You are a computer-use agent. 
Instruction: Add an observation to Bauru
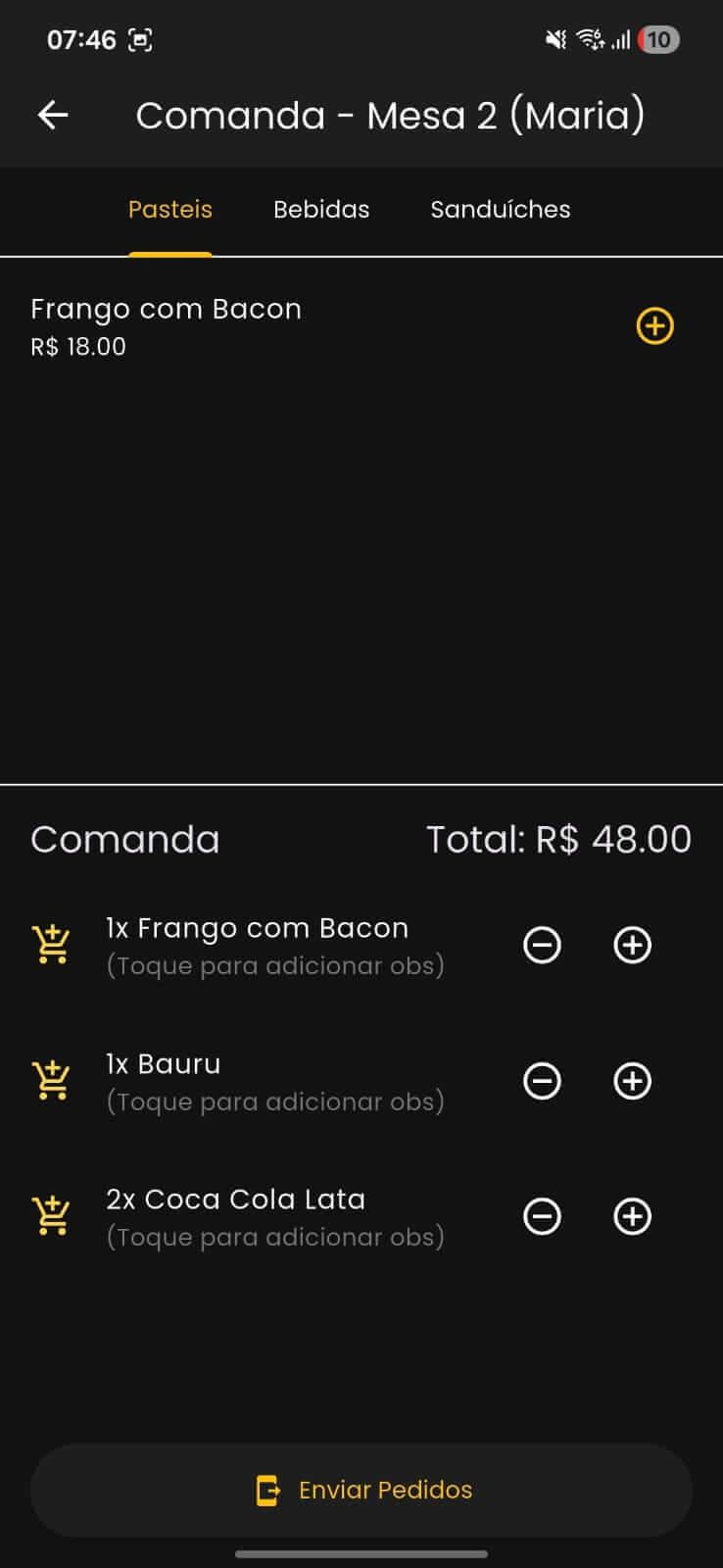click(274, 1102)
